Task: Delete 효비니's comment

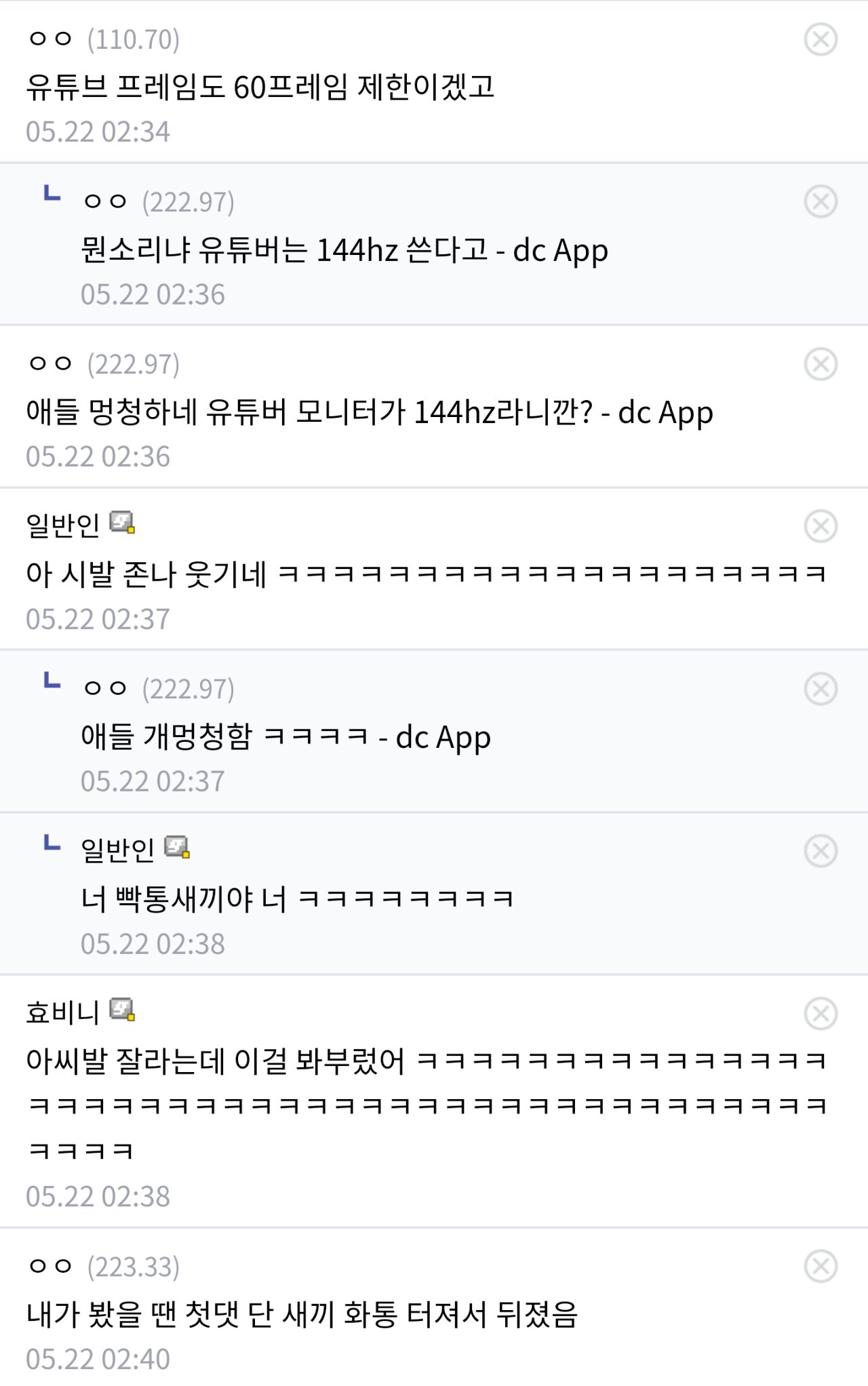Action: tap(821, 1014)
